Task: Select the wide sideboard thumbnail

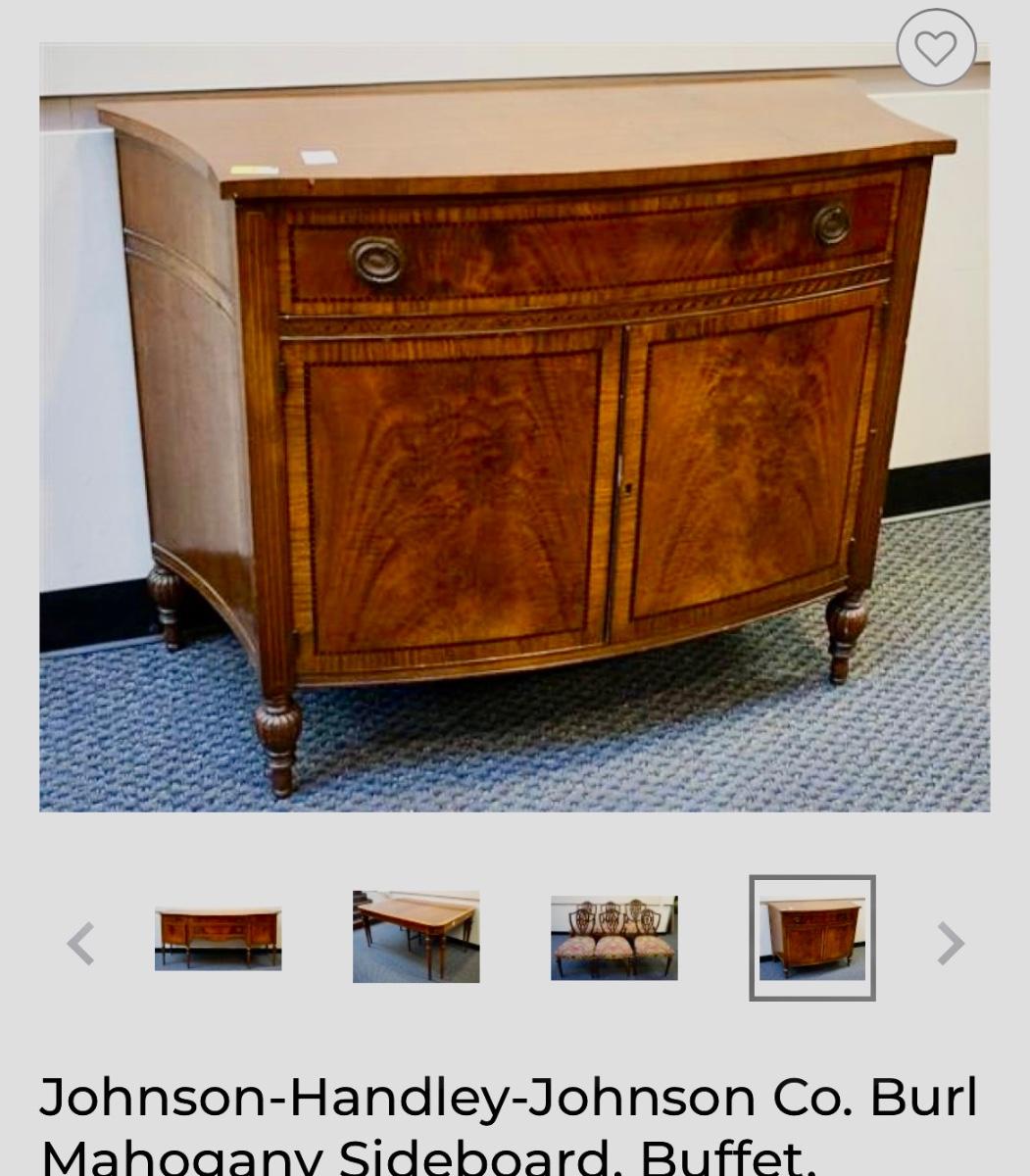Action: pyautogui.click(x=218, y=939)
